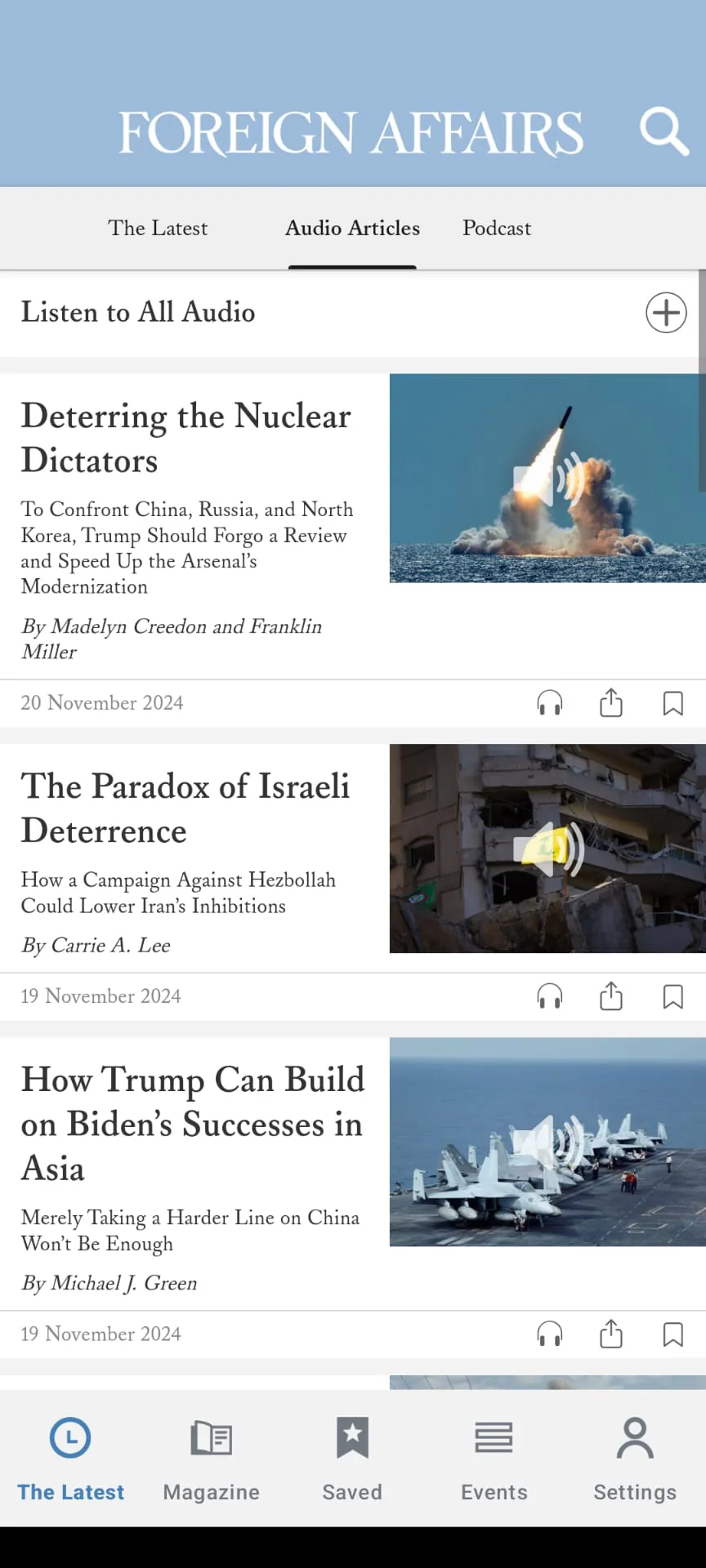Open the Events section
Screen dimensions: 706x1568
(x=494, y=1458)
